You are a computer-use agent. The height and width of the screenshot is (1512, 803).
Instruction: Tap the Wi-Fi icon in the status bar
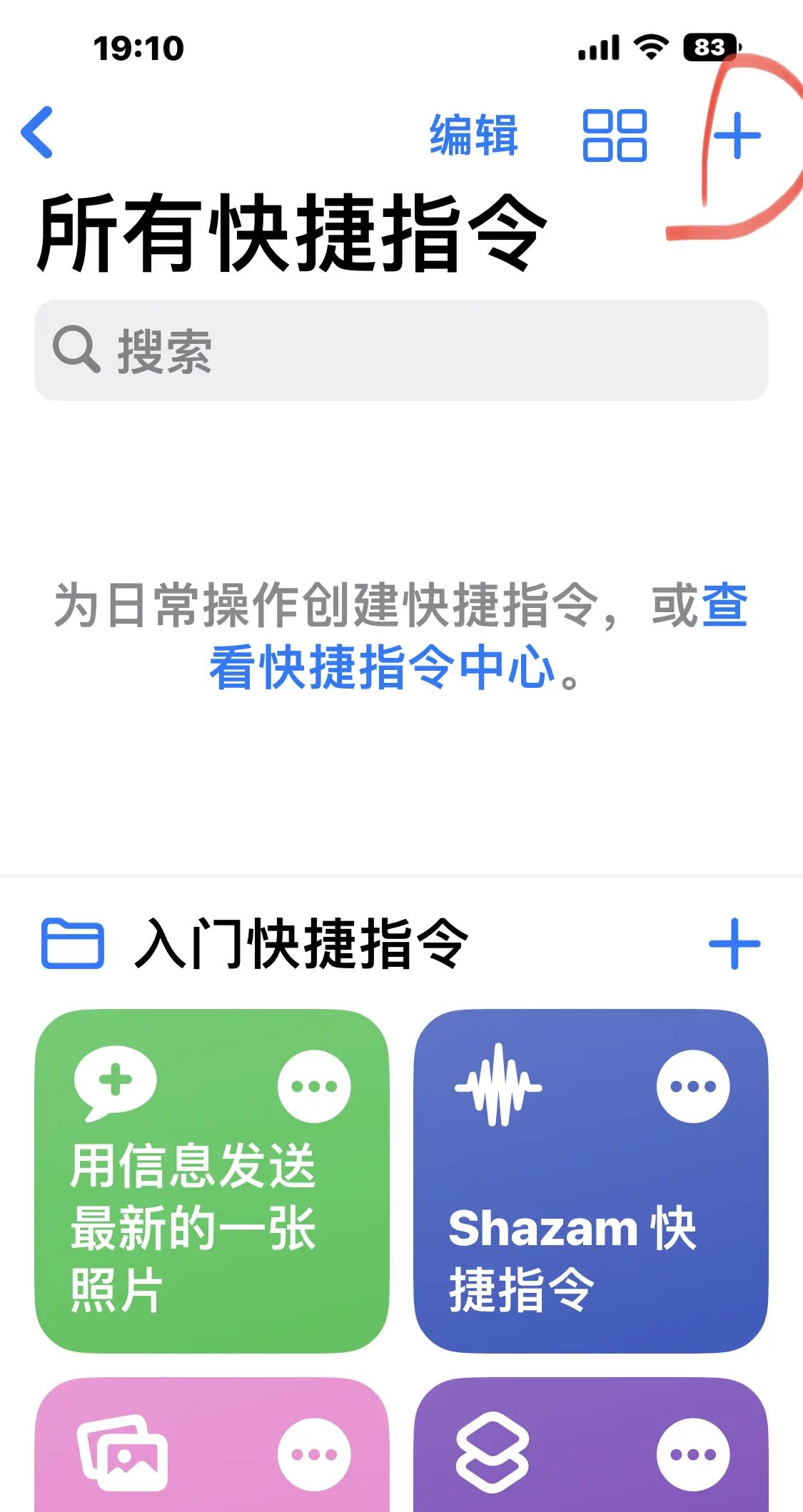[651, 45]
